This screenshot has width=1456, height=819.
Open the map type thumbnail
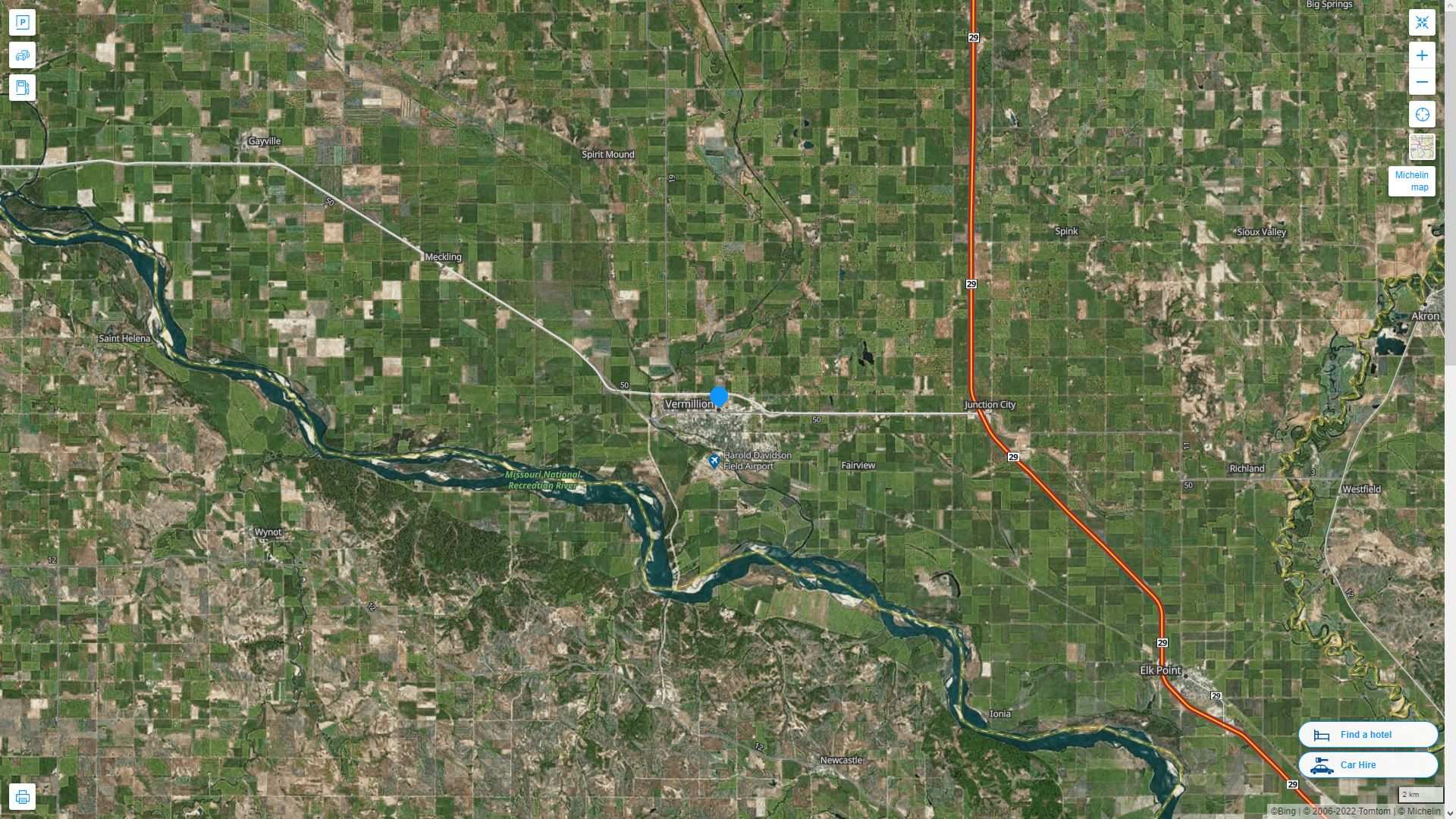pos(1422,146)
